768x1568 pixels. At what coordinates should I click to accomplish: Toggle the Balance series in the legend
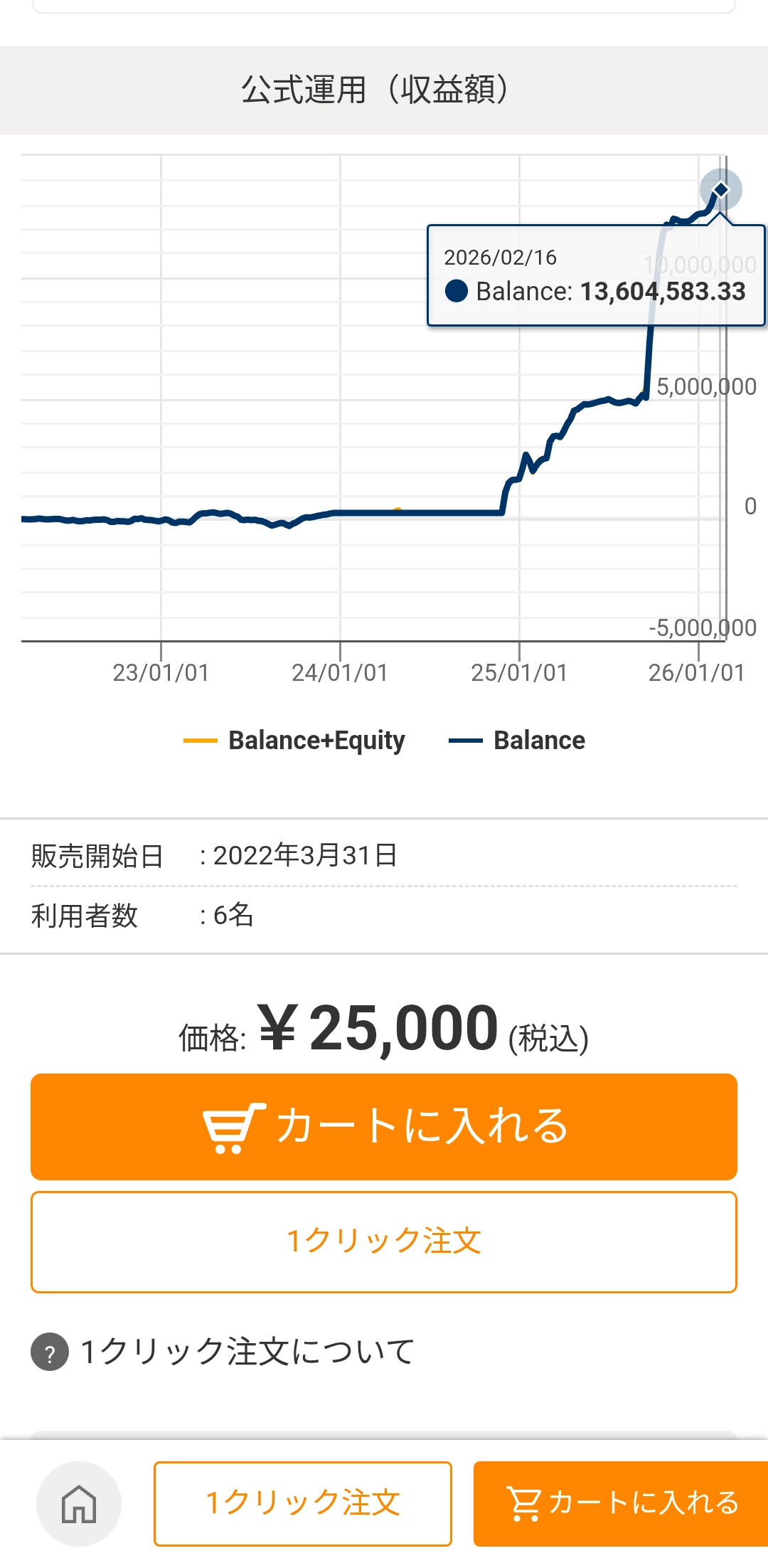(x=518, y=741)
